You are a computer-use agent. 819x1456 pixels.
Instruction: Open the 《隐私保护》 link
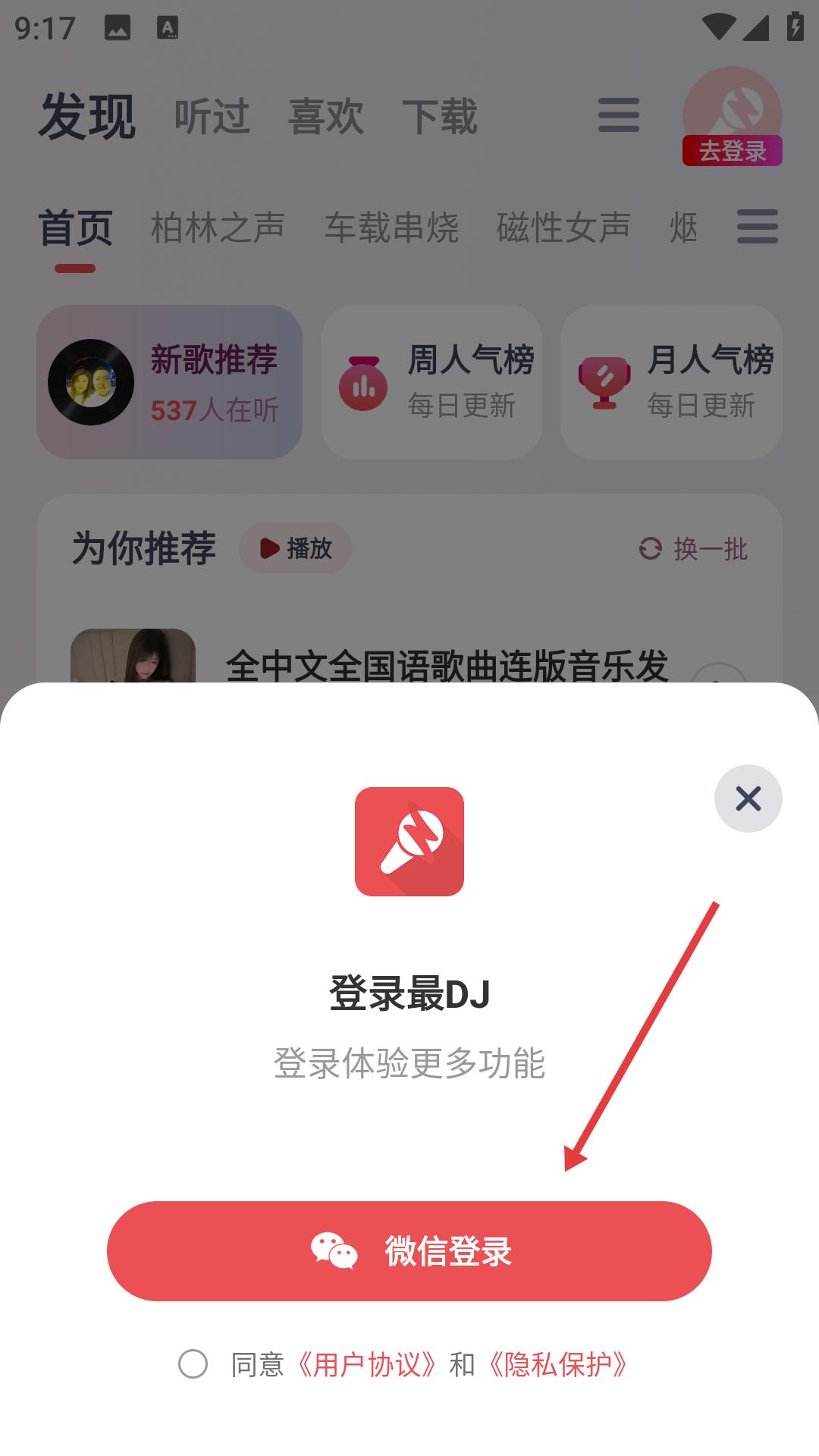558,1364
